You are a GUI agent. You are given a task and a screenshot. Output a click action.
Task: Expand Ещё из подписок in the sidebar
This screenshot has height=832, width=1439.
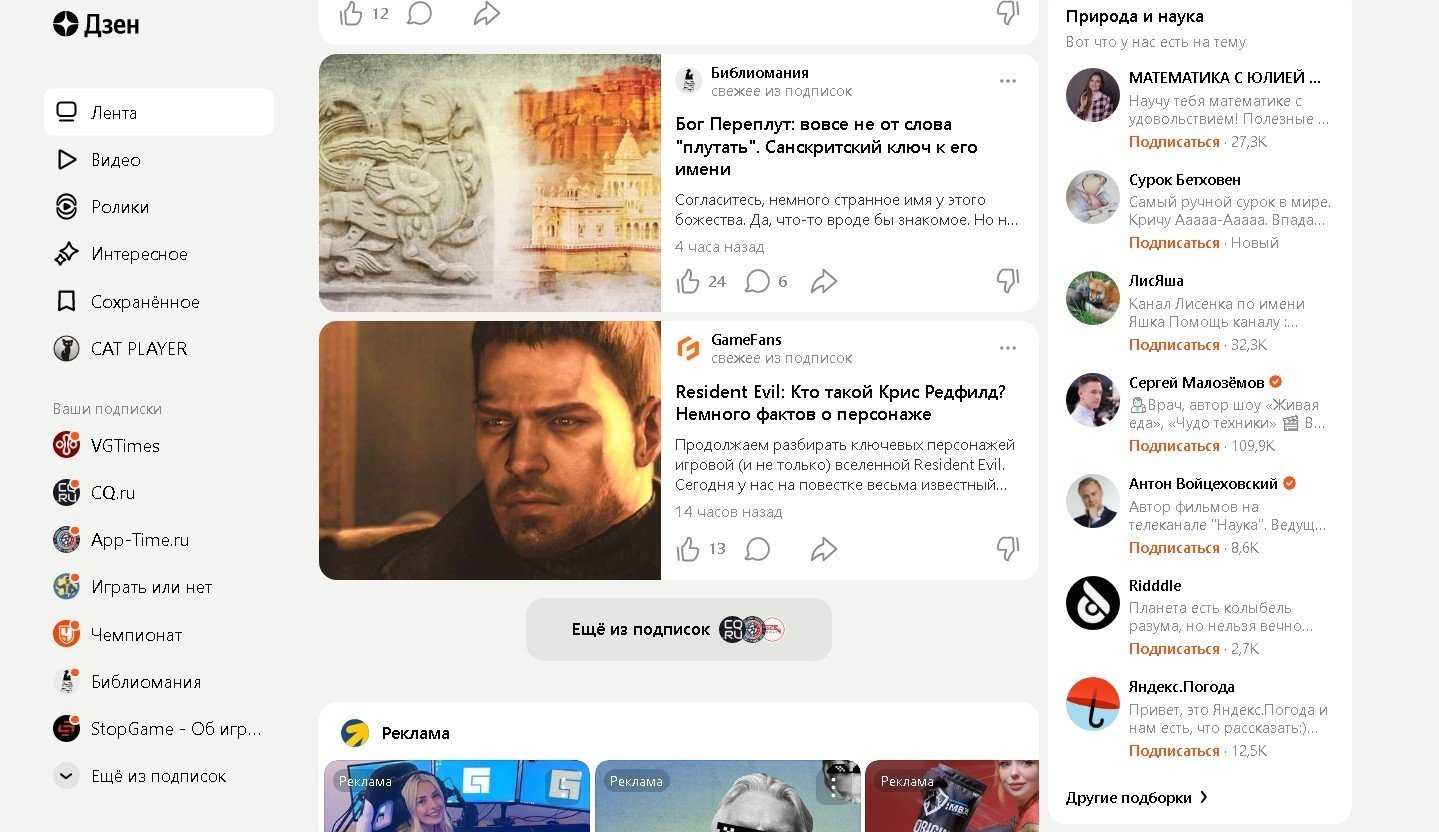[158, 776]
